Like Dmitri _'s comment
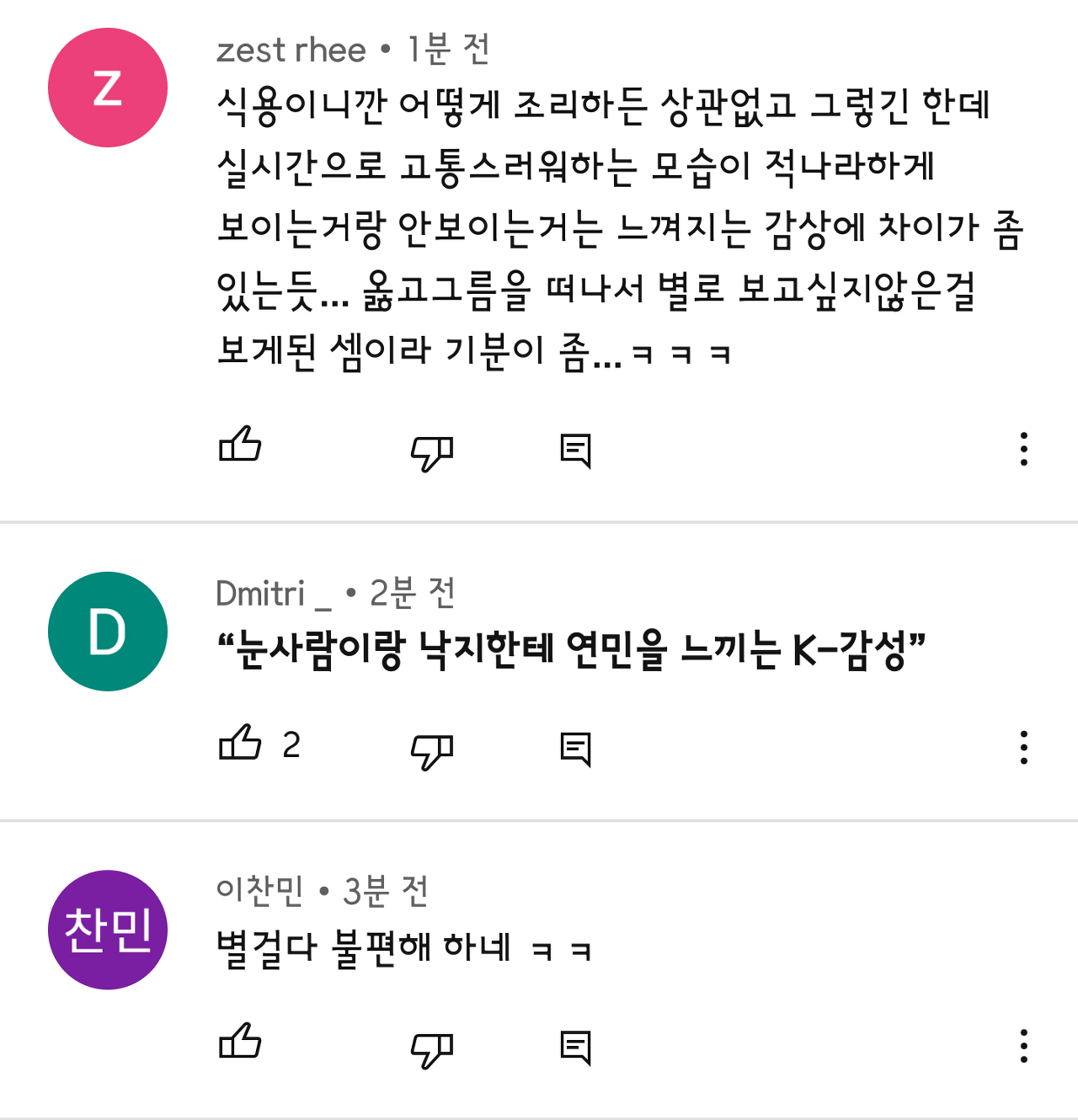 240,743
